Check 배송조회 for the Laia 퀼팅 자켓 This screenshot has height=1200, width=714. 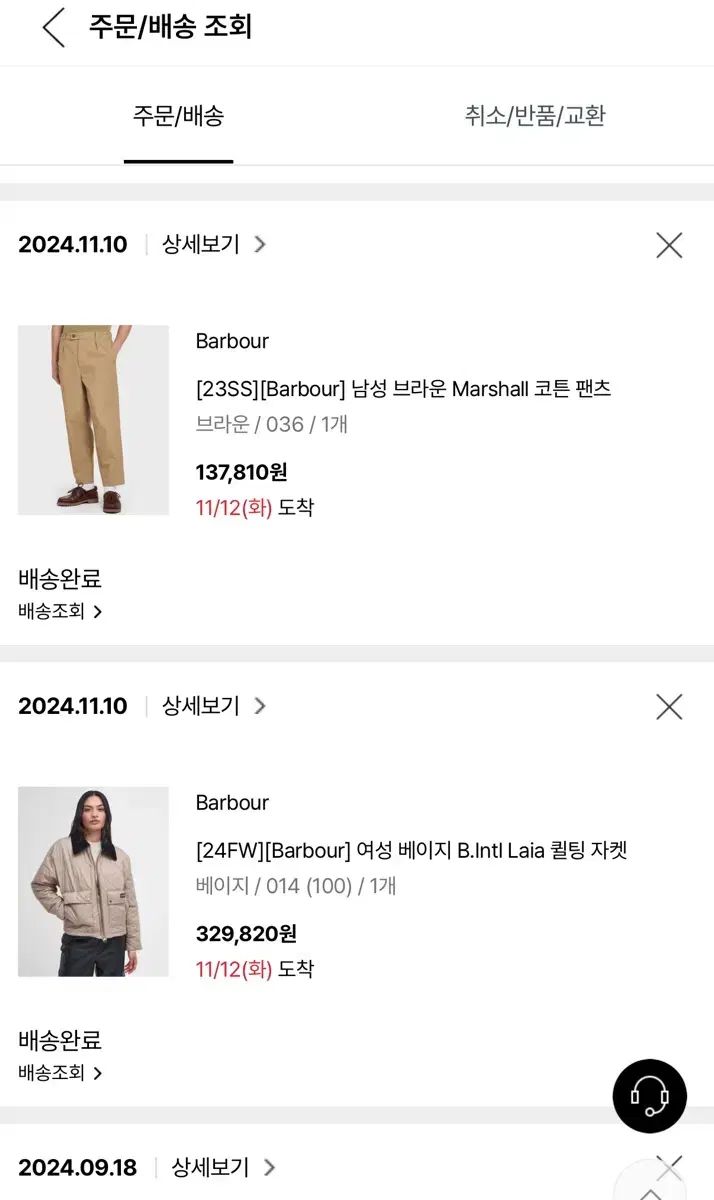tap(60, 1073)
